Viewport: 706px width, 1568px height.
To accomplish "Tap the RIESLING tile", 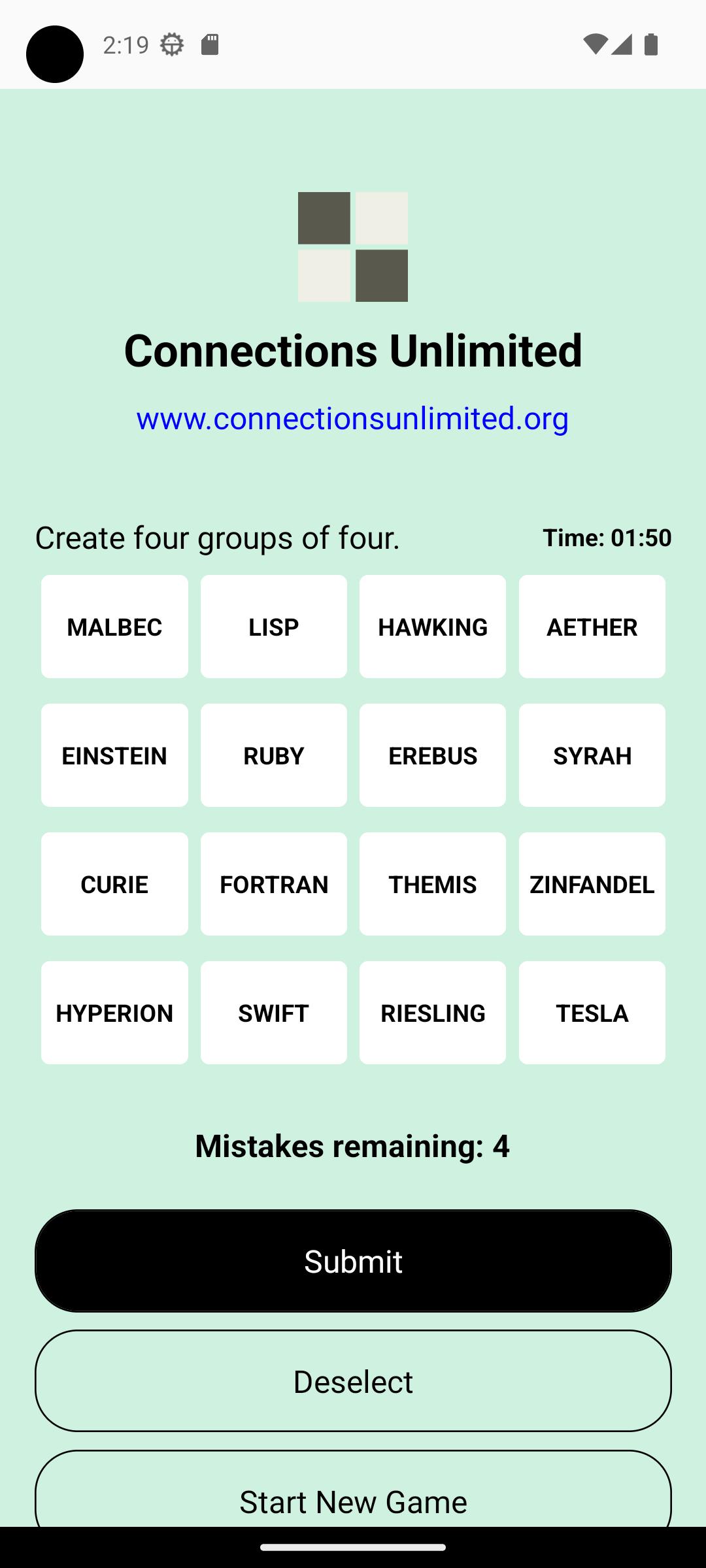I will tap(433, 1013).
